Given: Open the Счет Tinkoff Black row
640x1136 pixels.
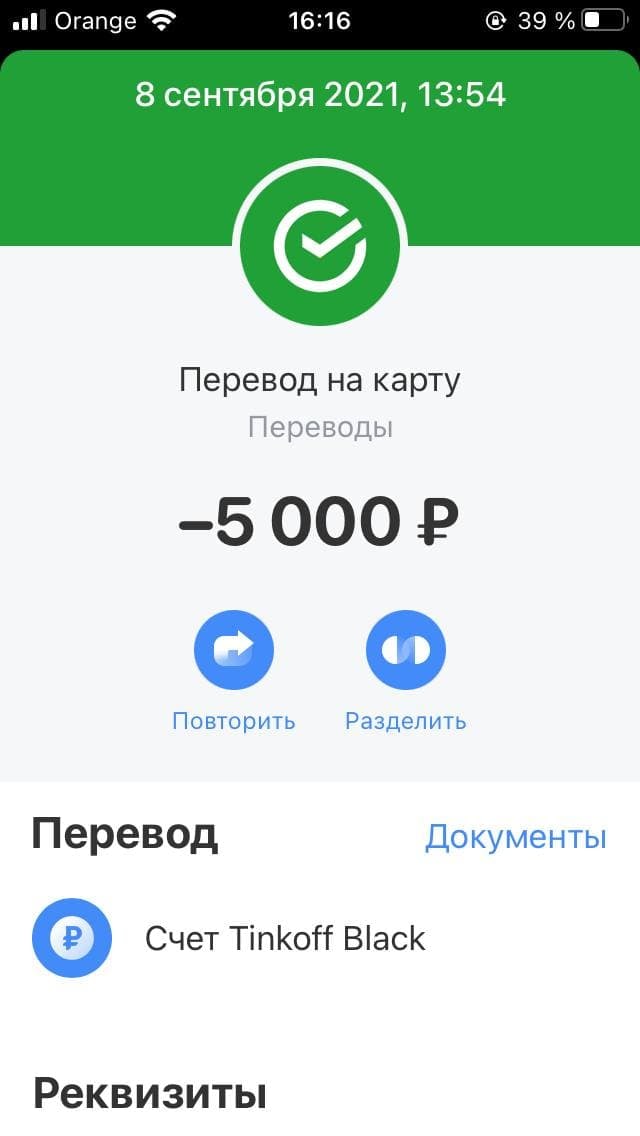Looking at the screenshot, I should 285,938.
